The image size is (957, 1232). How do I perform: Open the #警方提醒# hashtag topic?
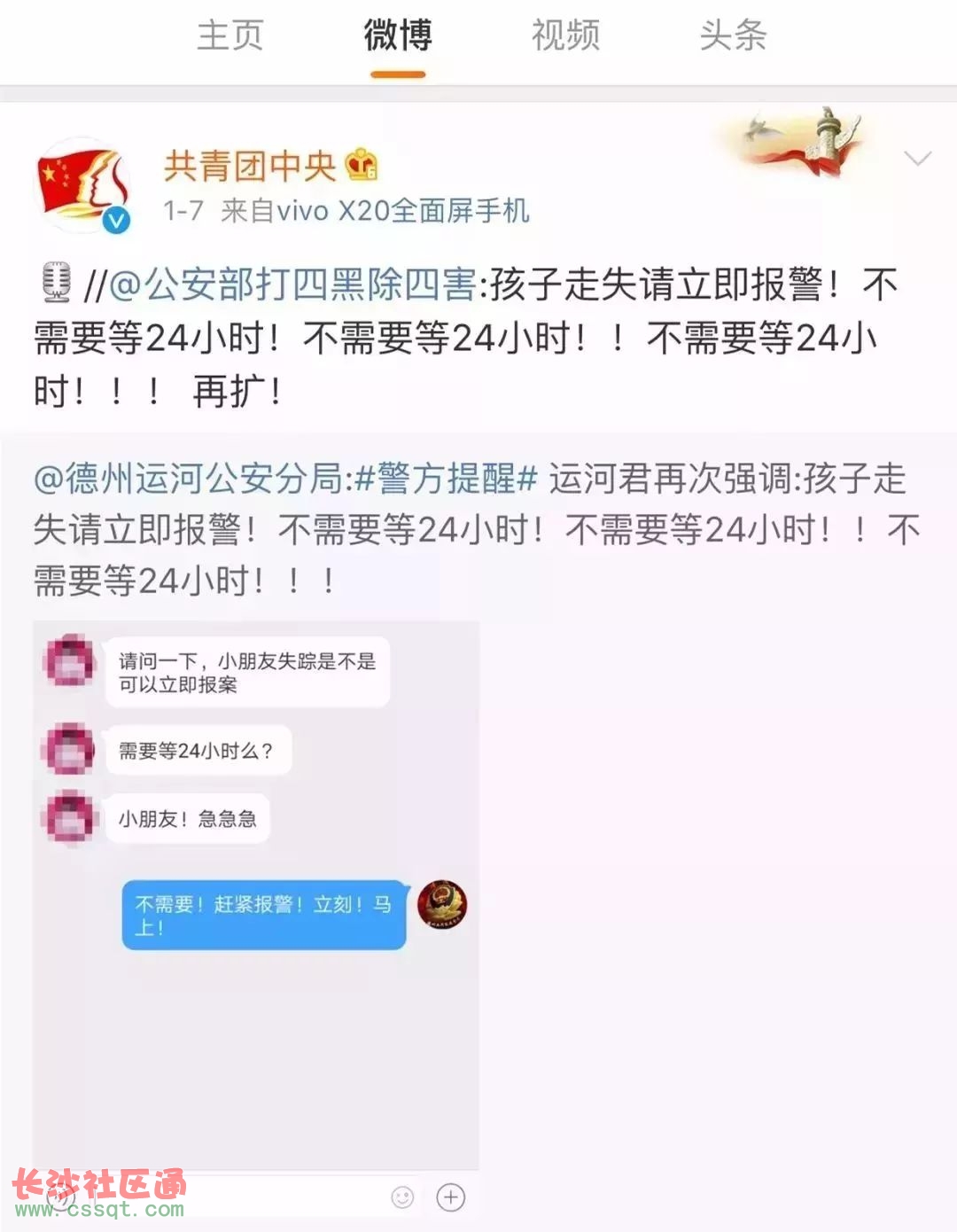click(447, 480)
